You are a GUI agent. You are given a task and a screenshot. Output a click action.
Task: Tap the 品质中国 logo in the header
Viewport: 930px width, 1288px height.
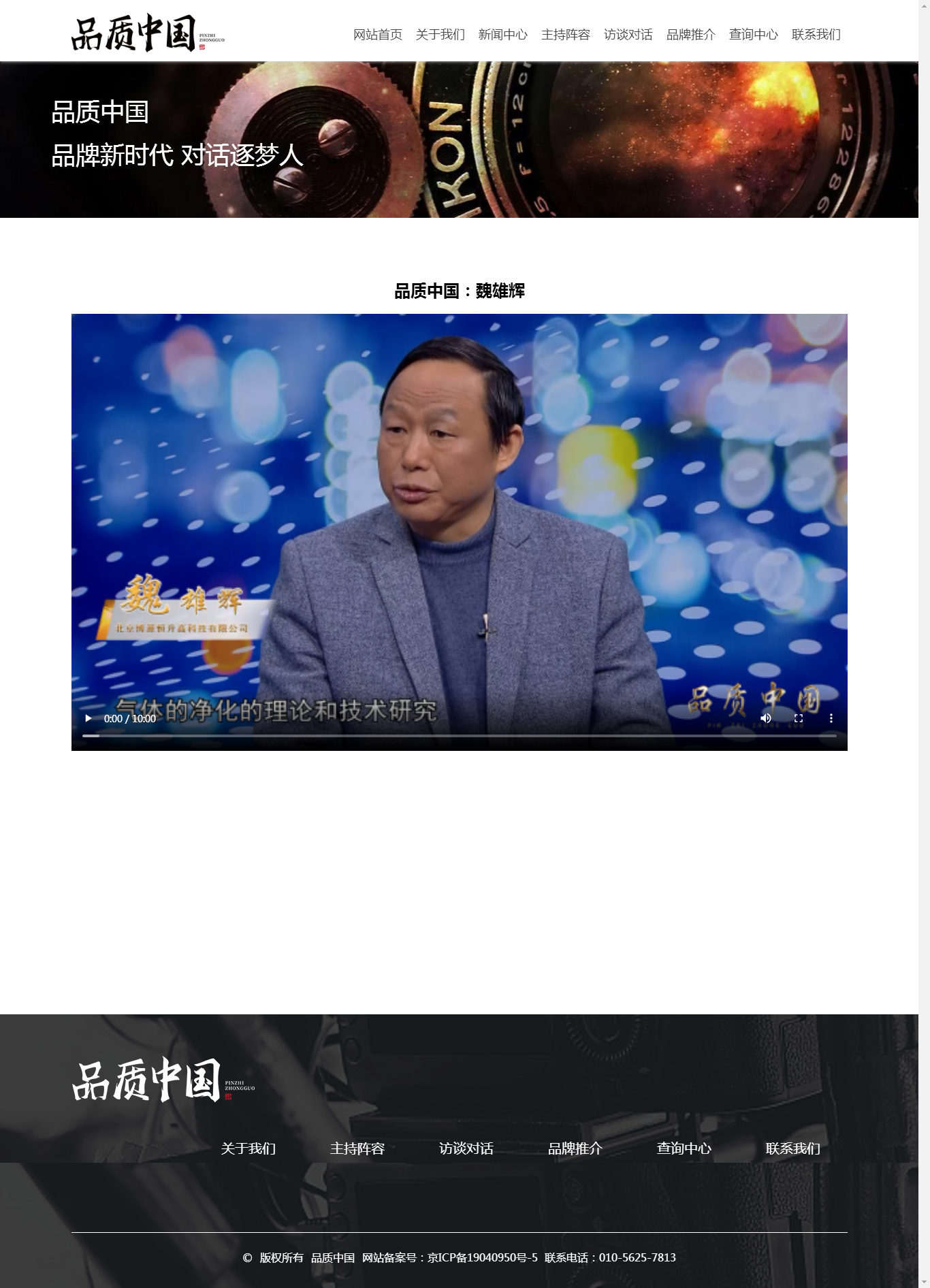coord(146,33)
